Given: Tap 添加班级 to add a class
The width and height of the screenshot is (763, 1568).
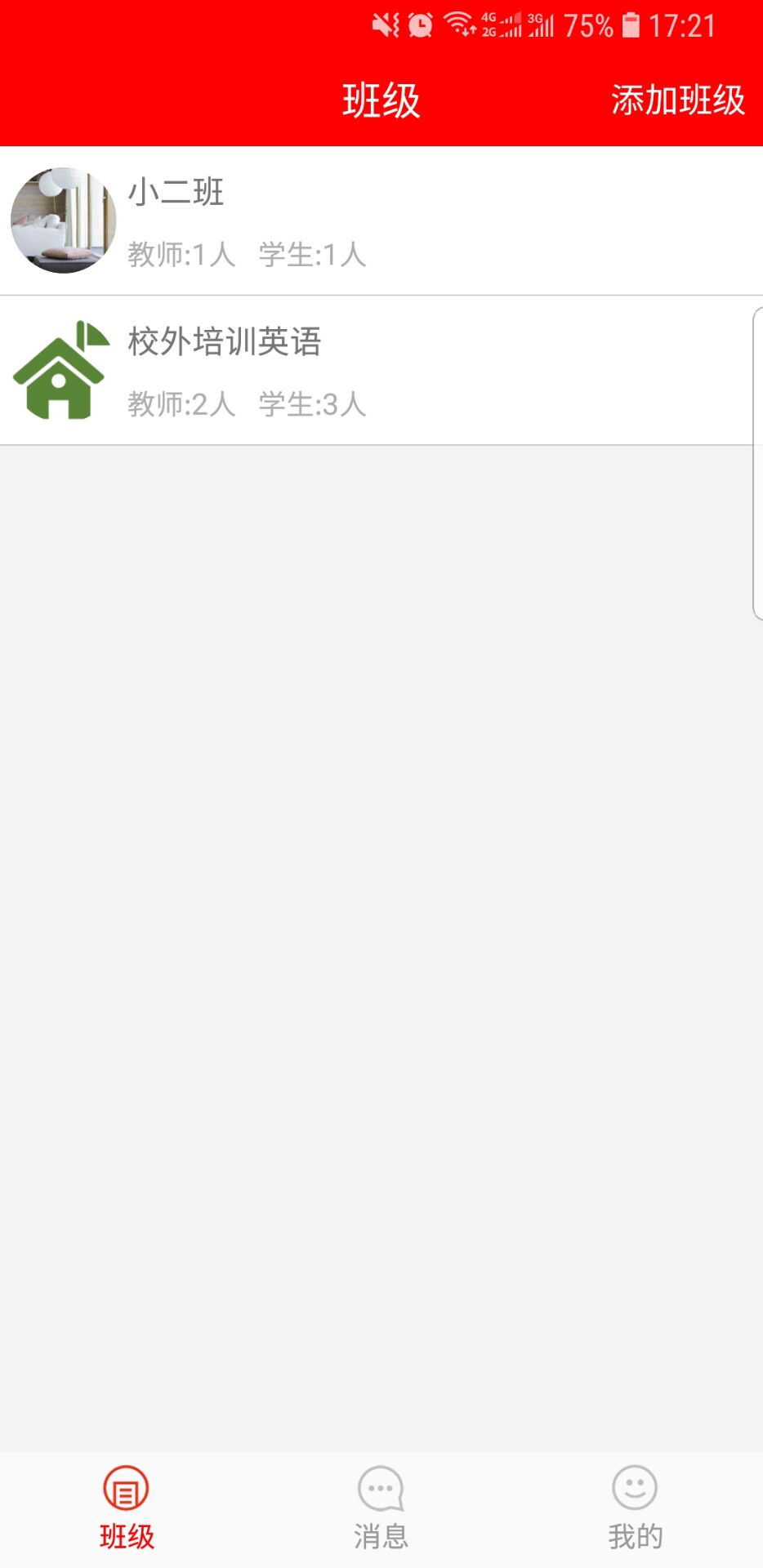Looking at the screenshot, I should (677, 101).
